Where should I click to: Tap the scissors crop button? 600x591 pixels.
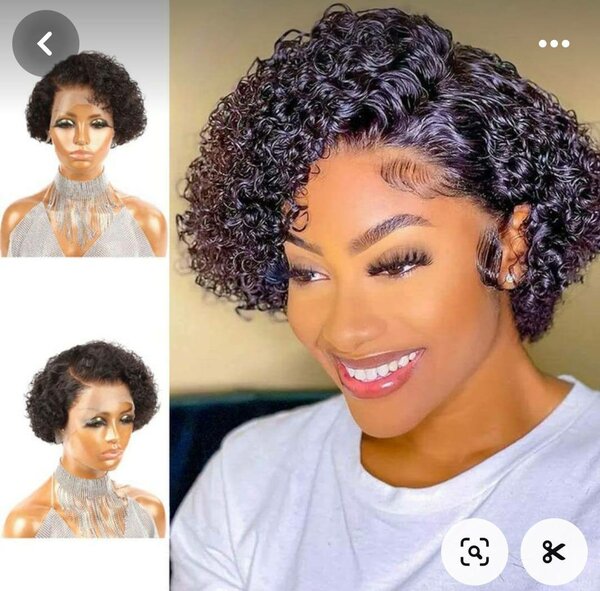553,551
